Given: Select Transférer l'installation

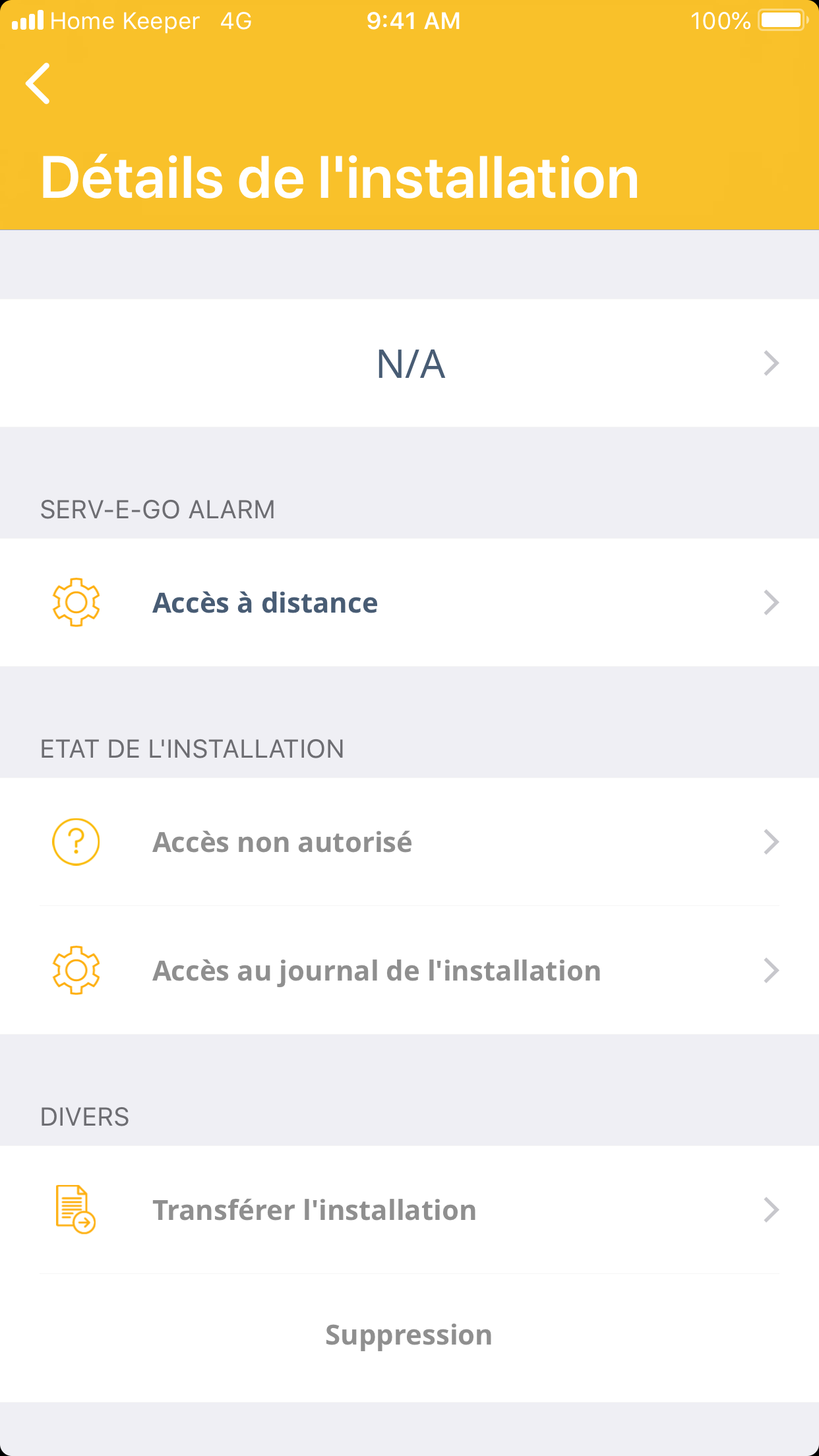Looking at the screenshot, I should point(409,1210).
